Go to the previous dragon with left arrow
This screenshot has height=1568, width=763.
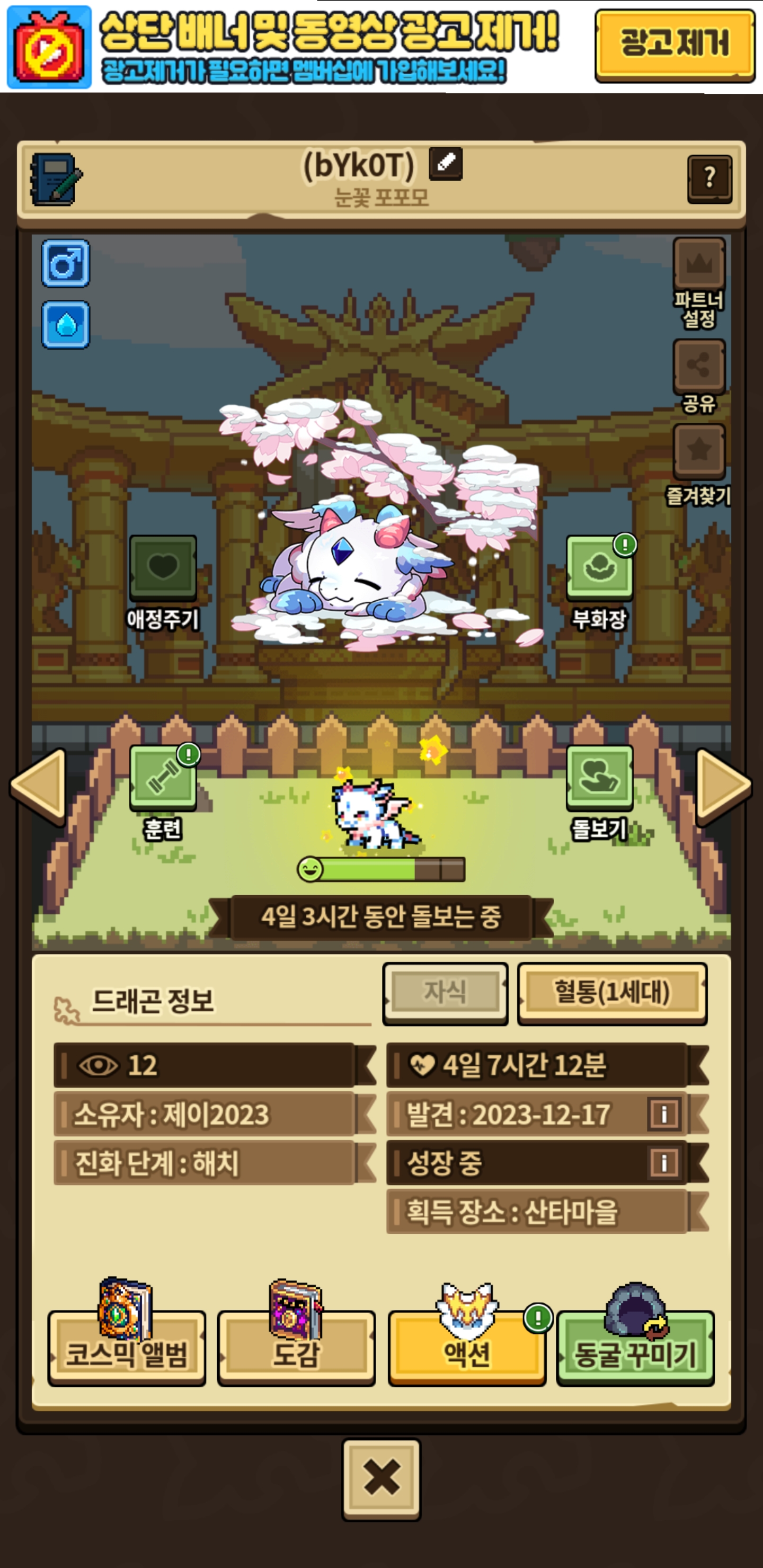pos(38,786)
